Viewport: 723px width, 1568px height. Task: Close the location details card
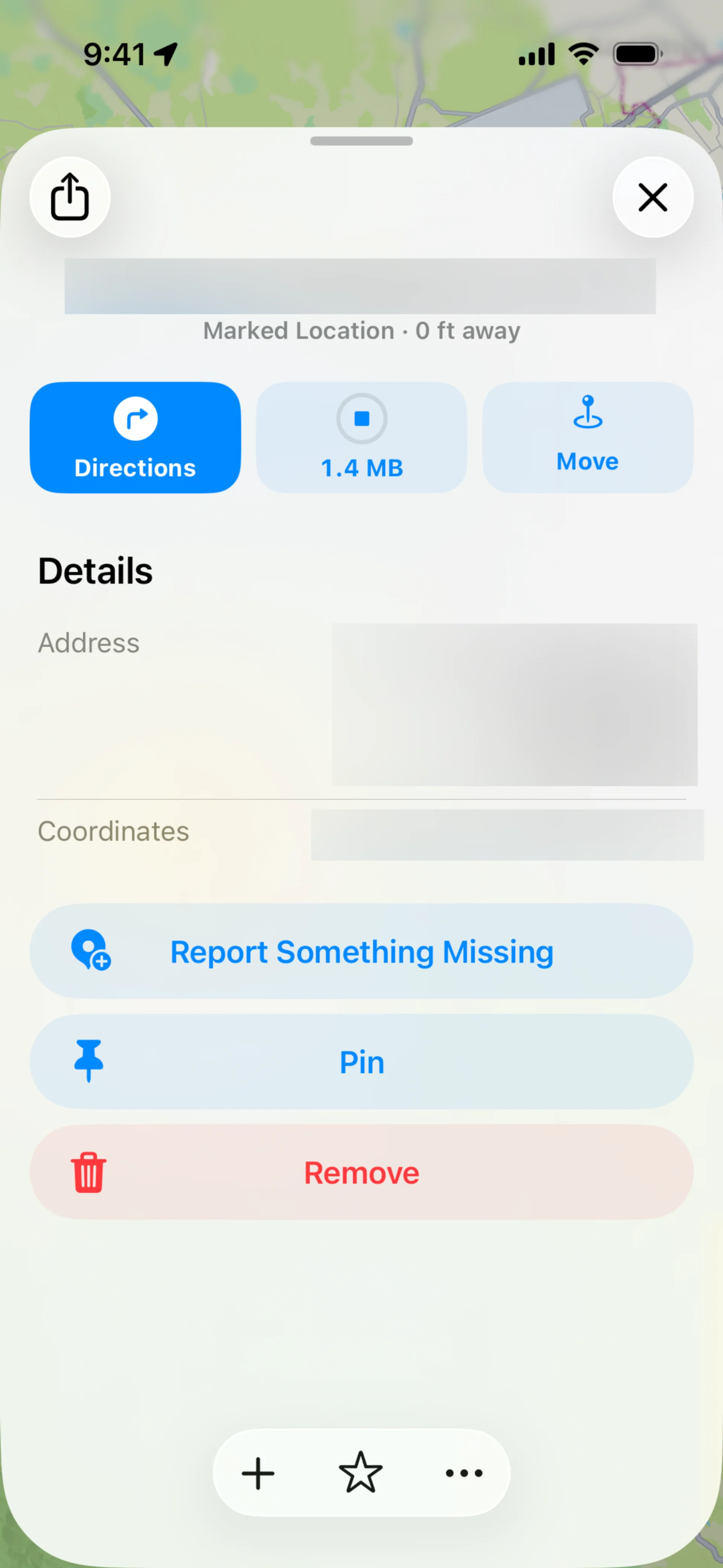point(653,197)
